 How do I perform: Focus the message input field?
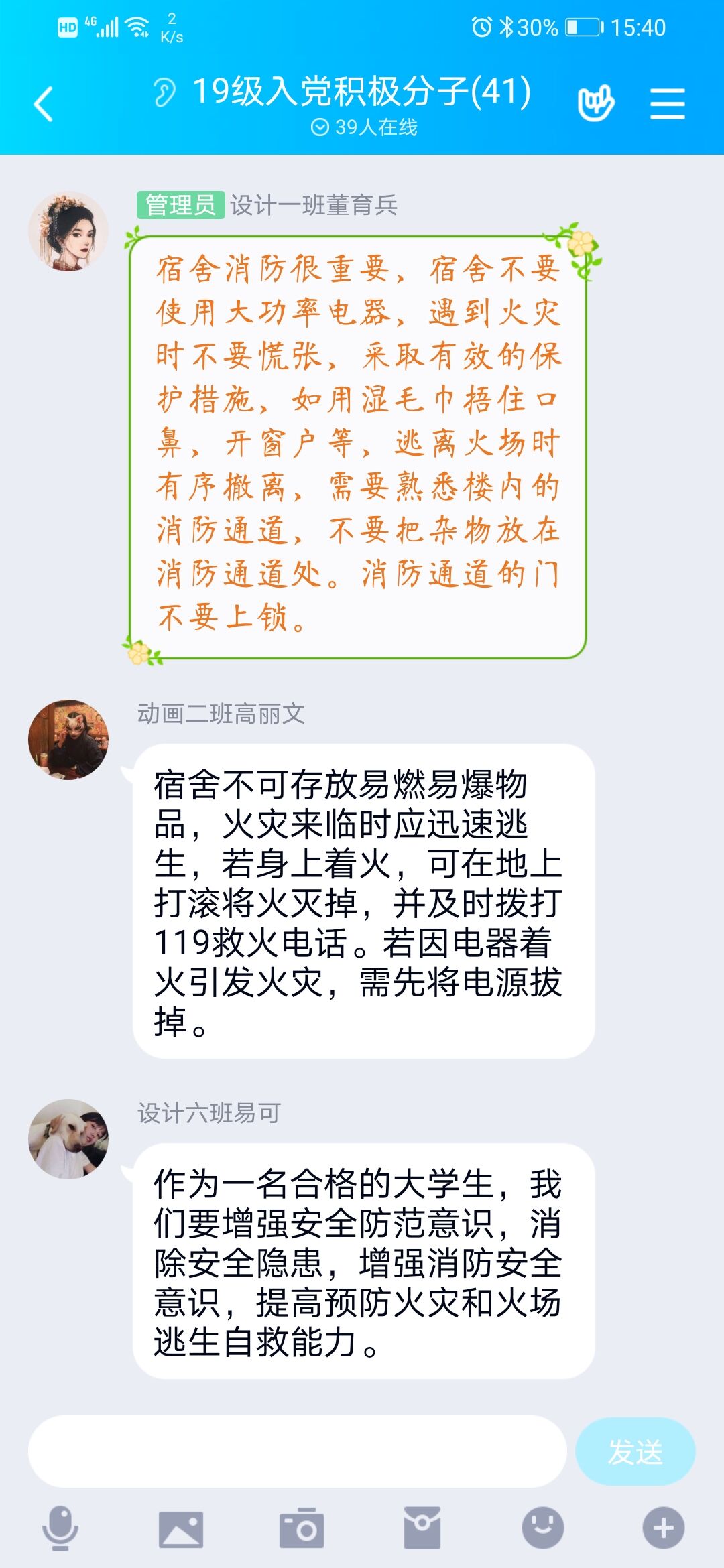[x=298, y=1451]
